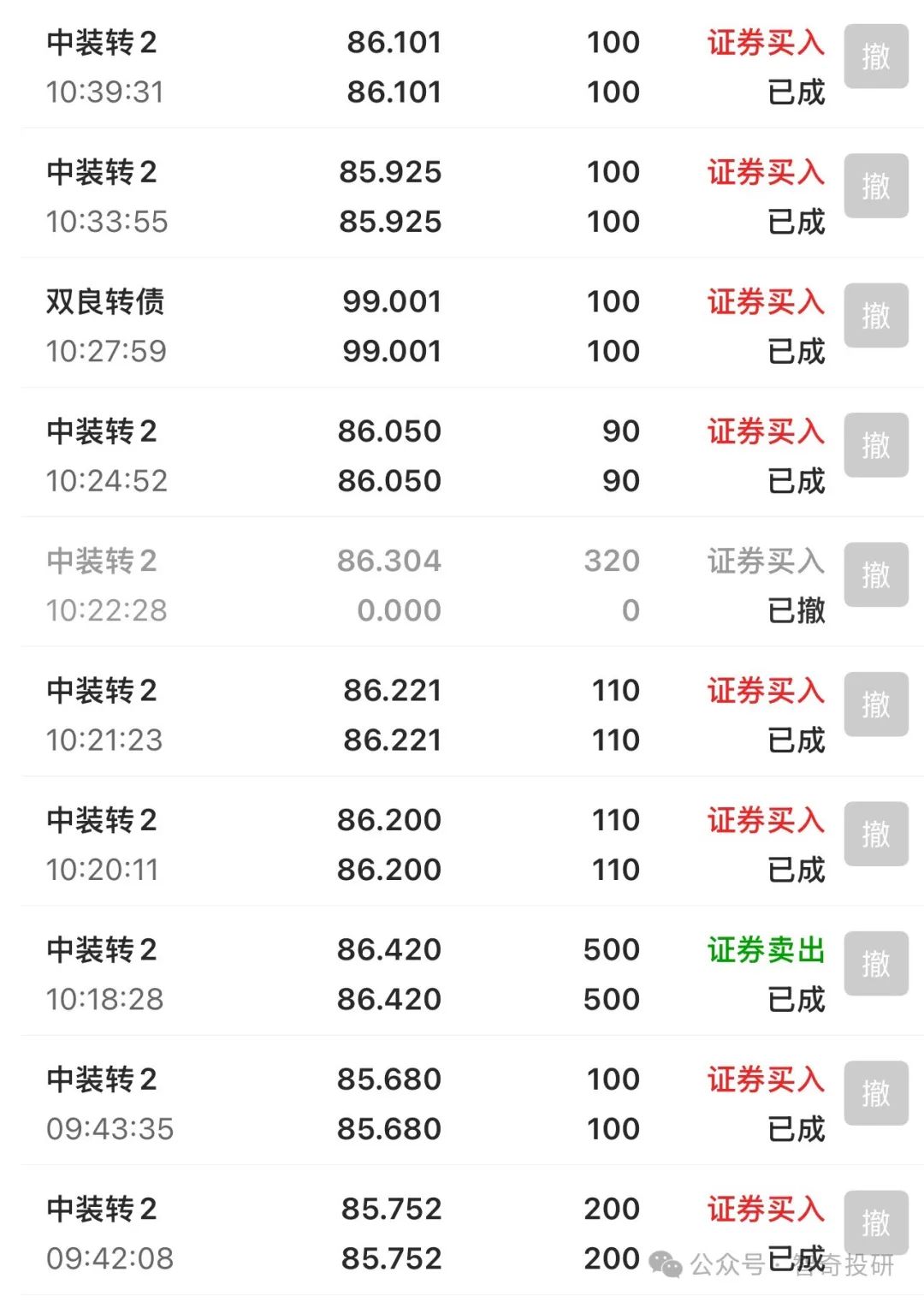Open the earliest 09:42:08 order row

tap(385, 1233)
